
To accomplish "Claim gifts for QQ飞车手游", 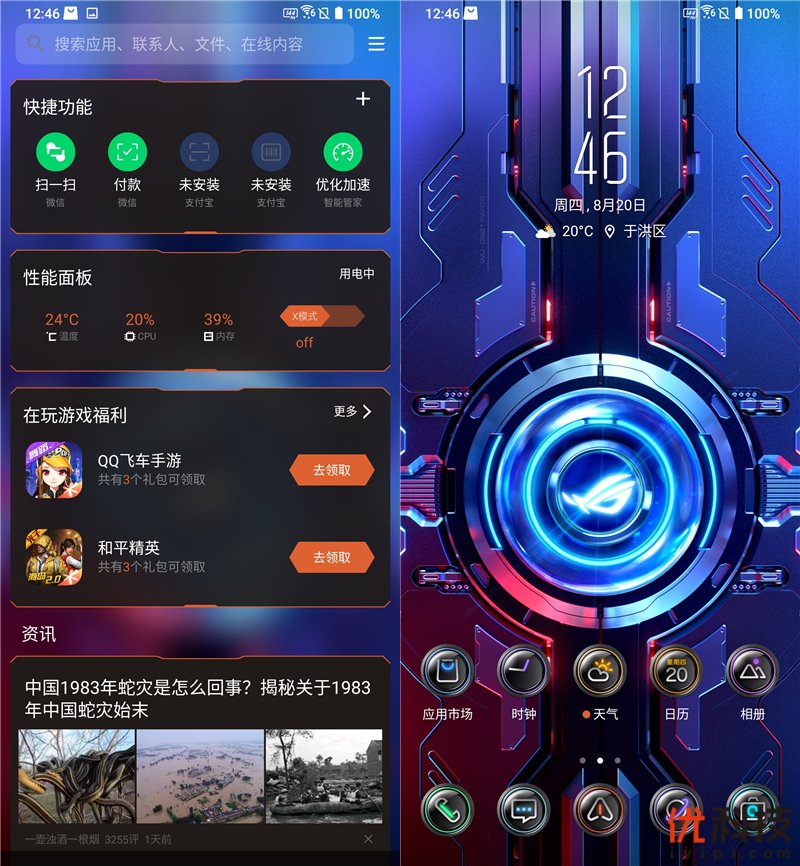I will 332,470.
